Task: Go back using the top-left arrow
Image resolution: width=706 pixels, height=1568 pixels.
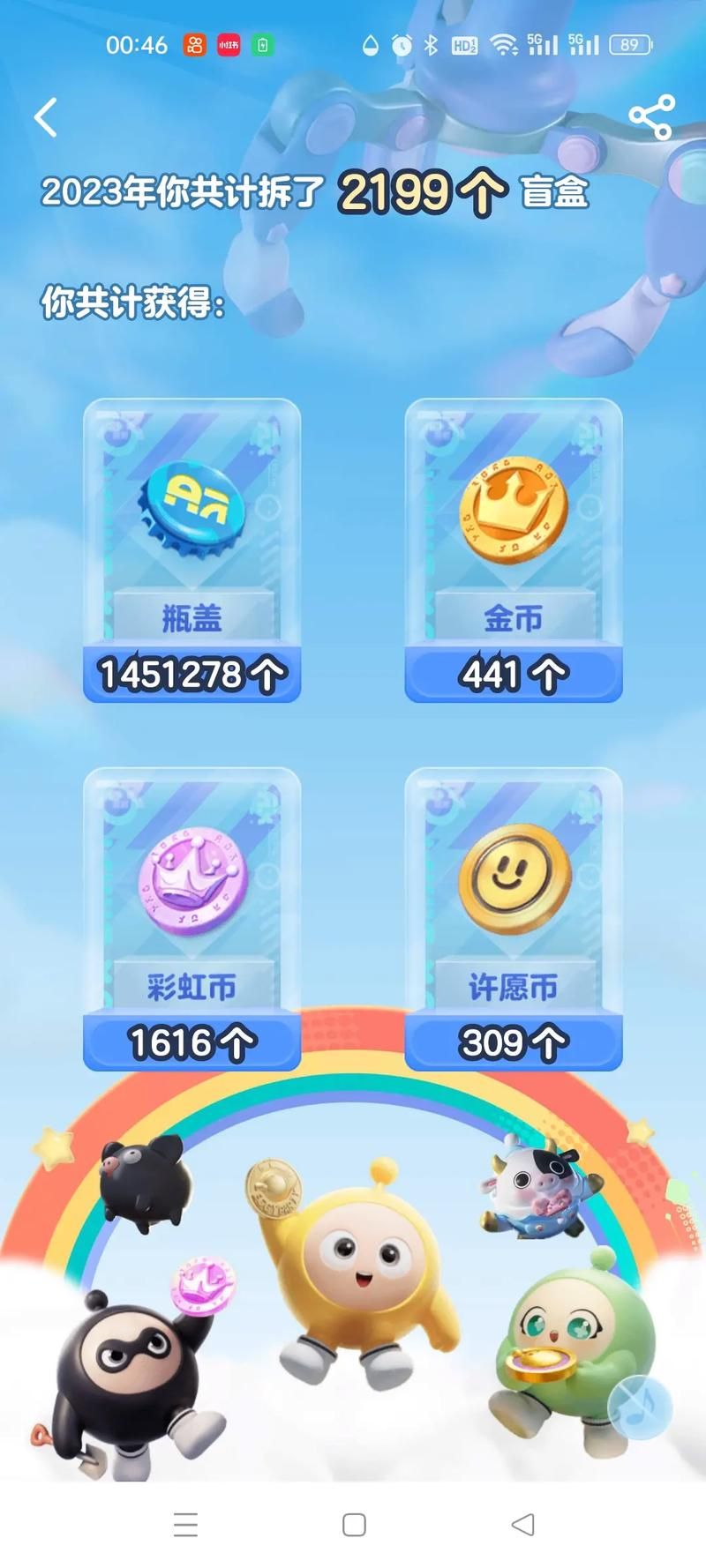Action: click(46, 117)
